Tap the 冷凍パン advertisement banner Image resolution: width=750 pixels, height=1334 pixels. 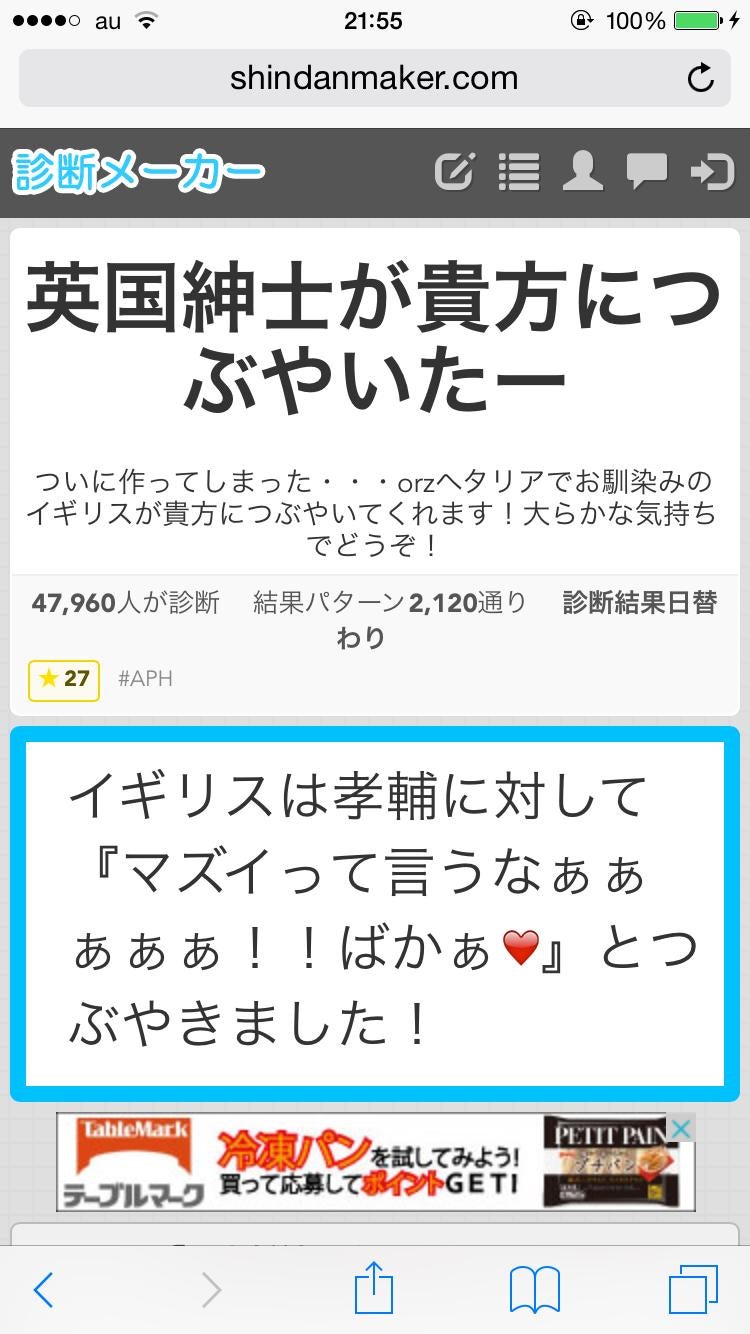375,1163
